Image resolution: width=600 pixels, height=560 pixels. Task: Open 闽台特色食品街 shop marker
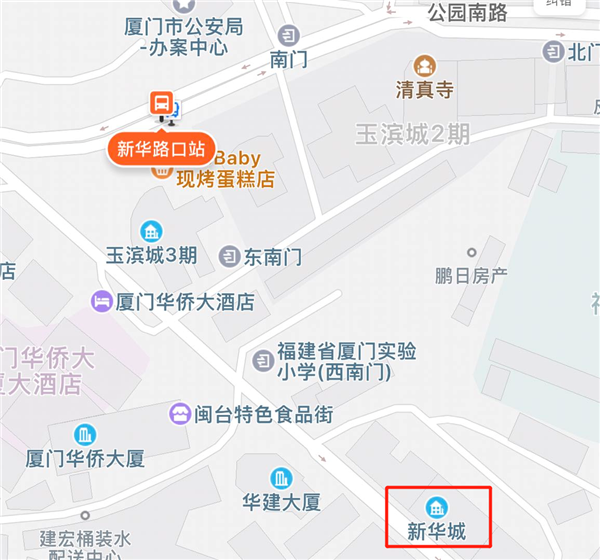[180, 414]
